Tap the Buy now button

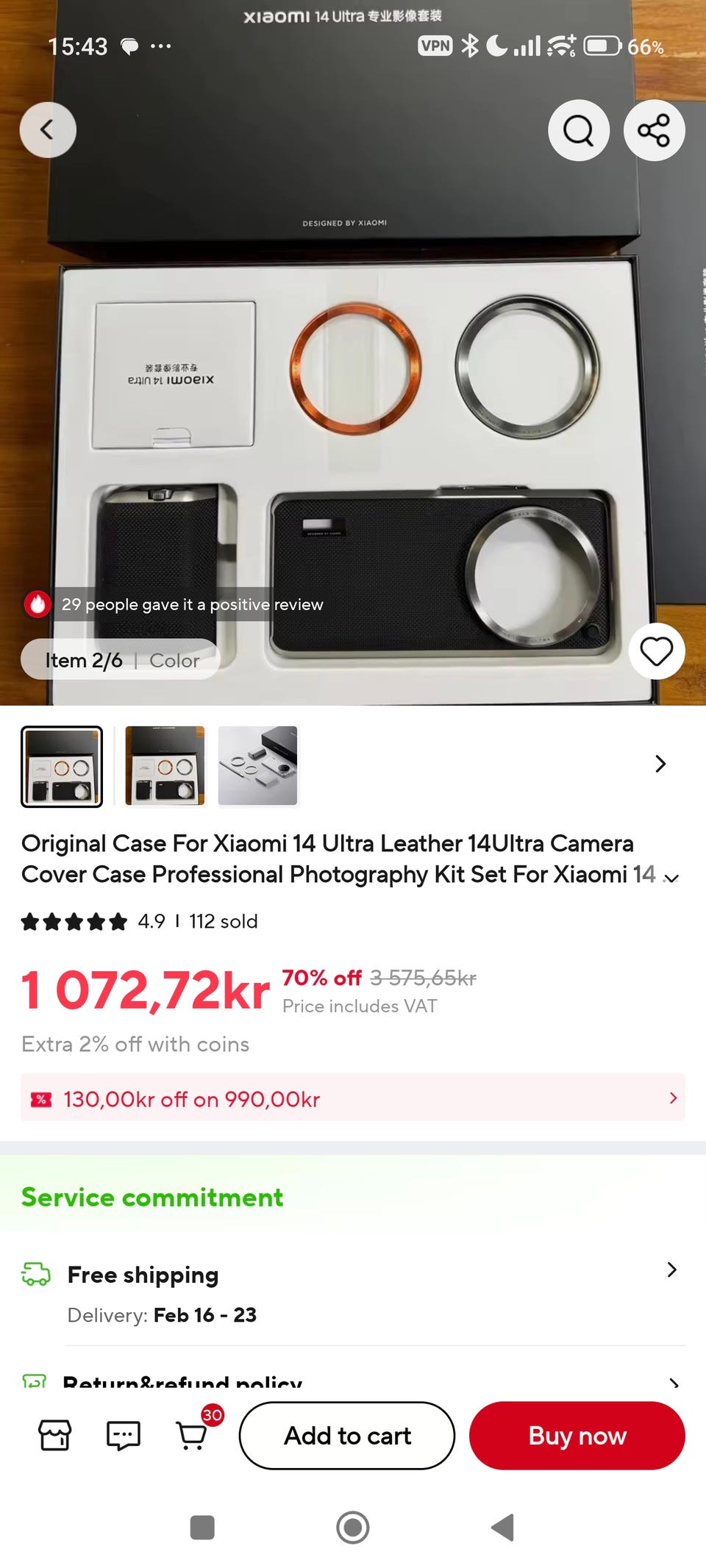click(577, 1436)
